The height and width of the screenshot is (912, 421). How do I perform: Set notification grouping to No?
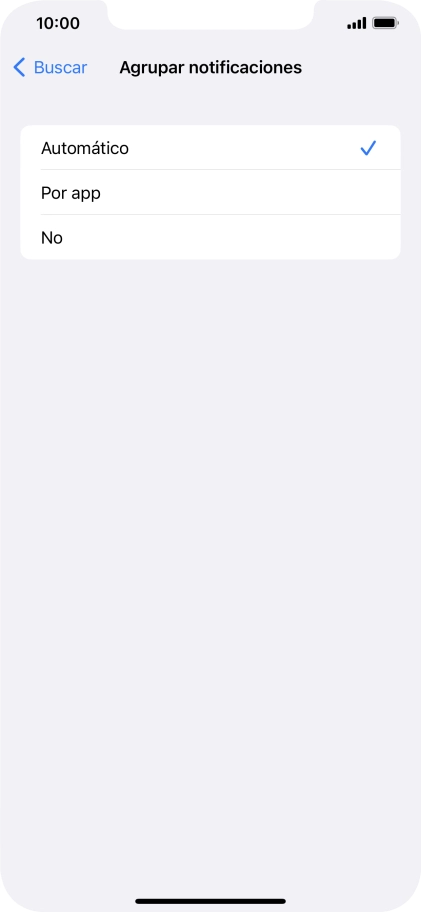pos(210,237)
